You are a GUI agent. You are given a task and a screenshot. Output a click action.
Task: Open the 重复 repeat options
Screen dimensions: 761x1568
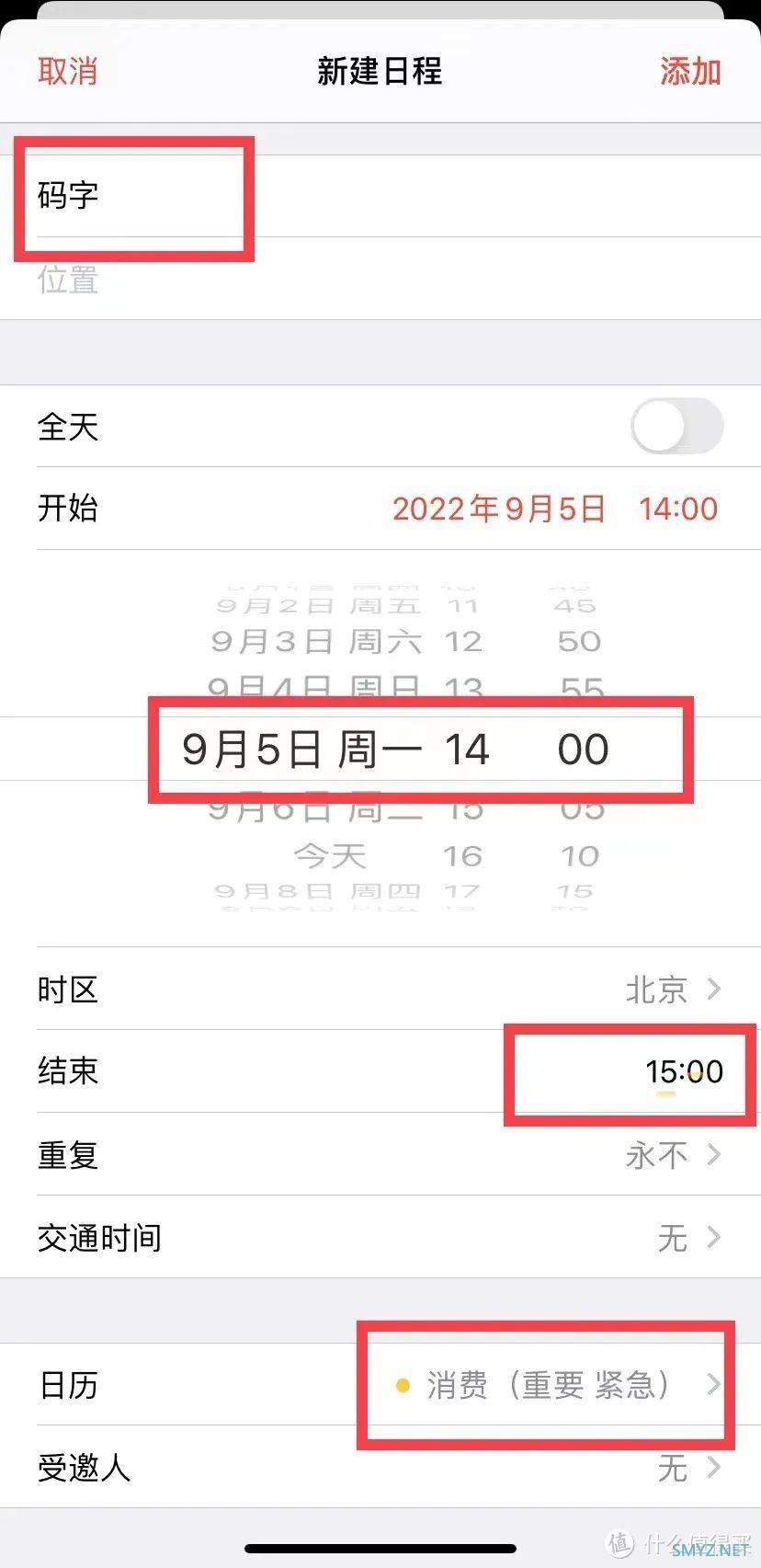[380, 1155]
